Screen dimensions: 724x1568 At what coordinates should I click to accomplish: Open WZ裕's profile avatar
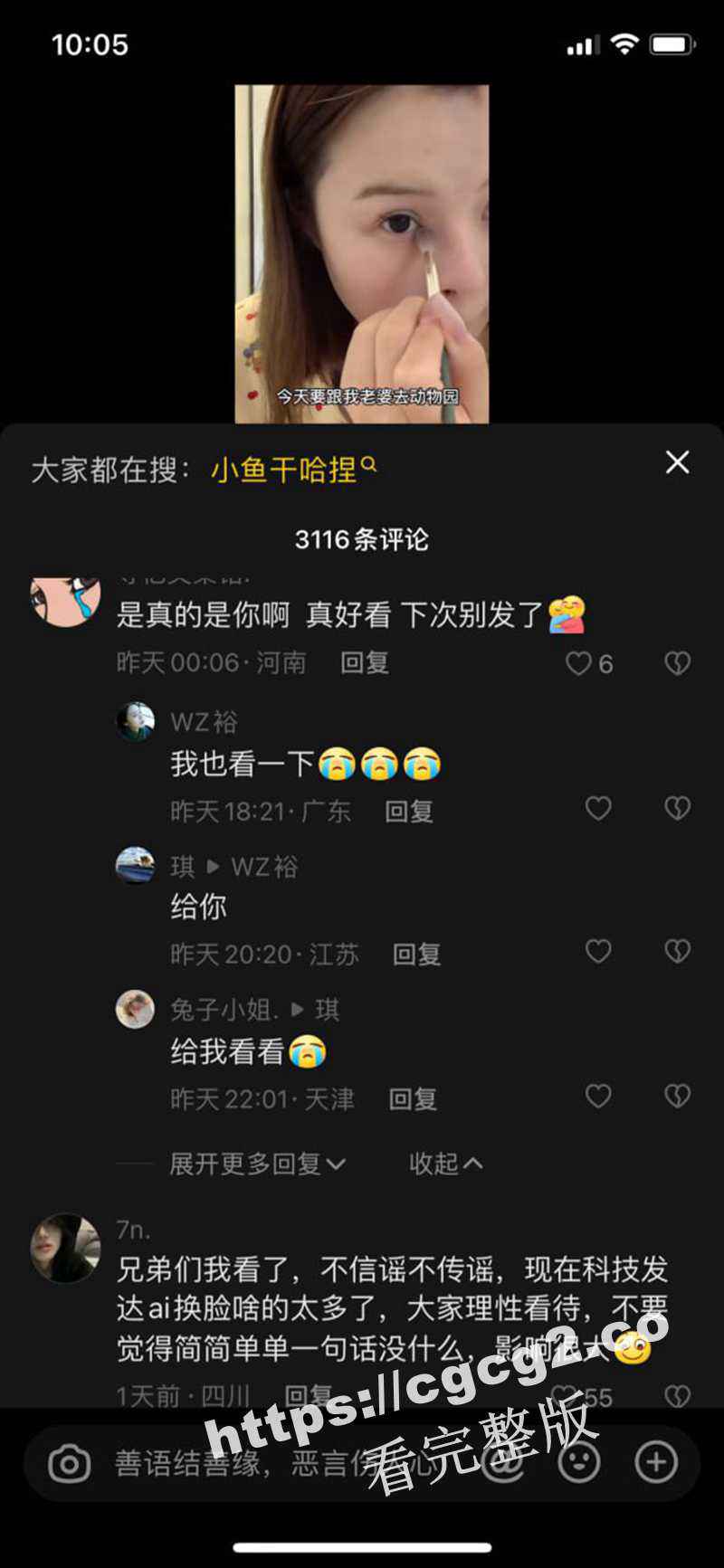[x=135, y=722]
